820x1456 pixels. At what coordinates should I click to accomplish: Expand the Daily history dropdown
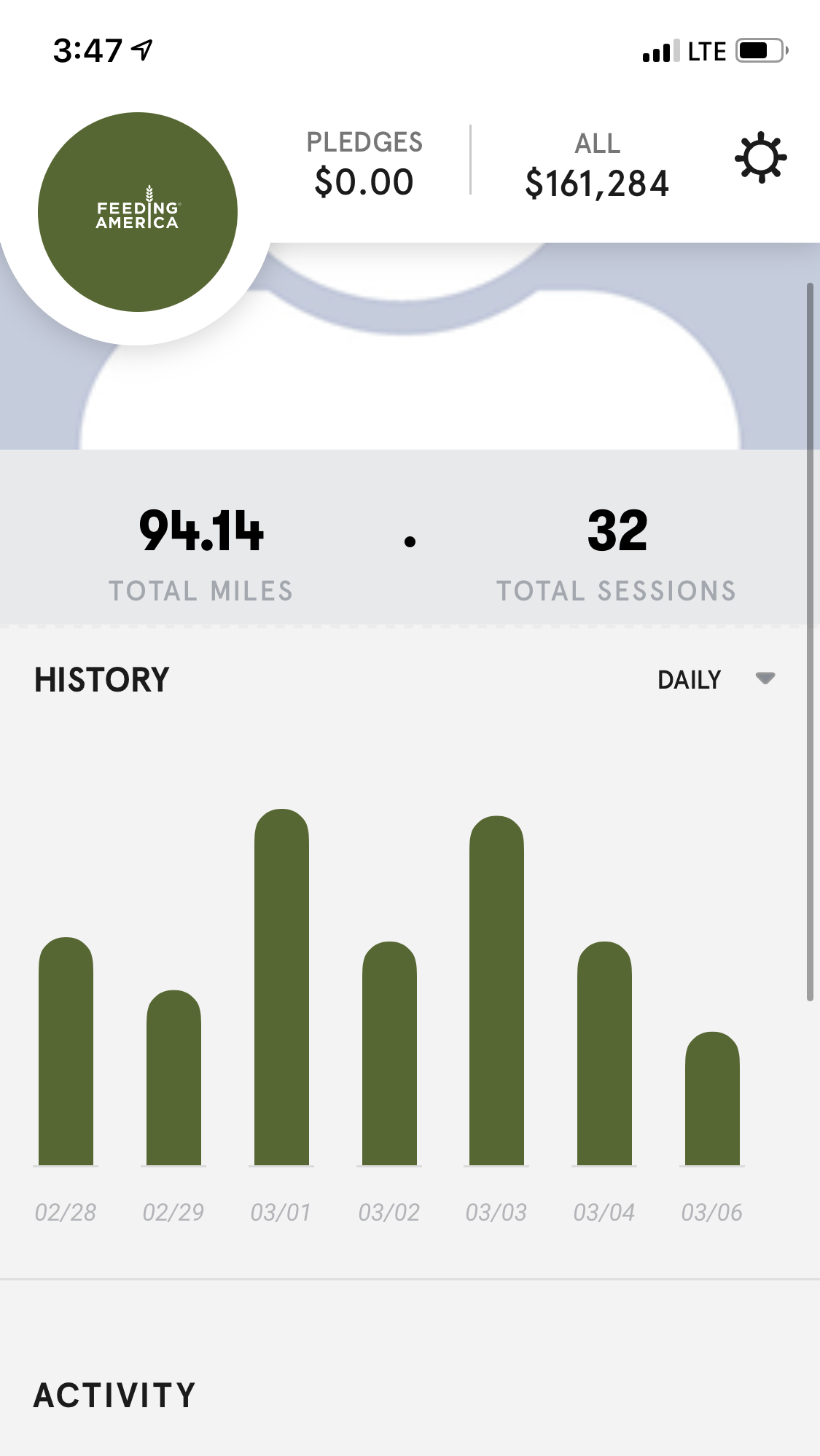click(716, 679)
